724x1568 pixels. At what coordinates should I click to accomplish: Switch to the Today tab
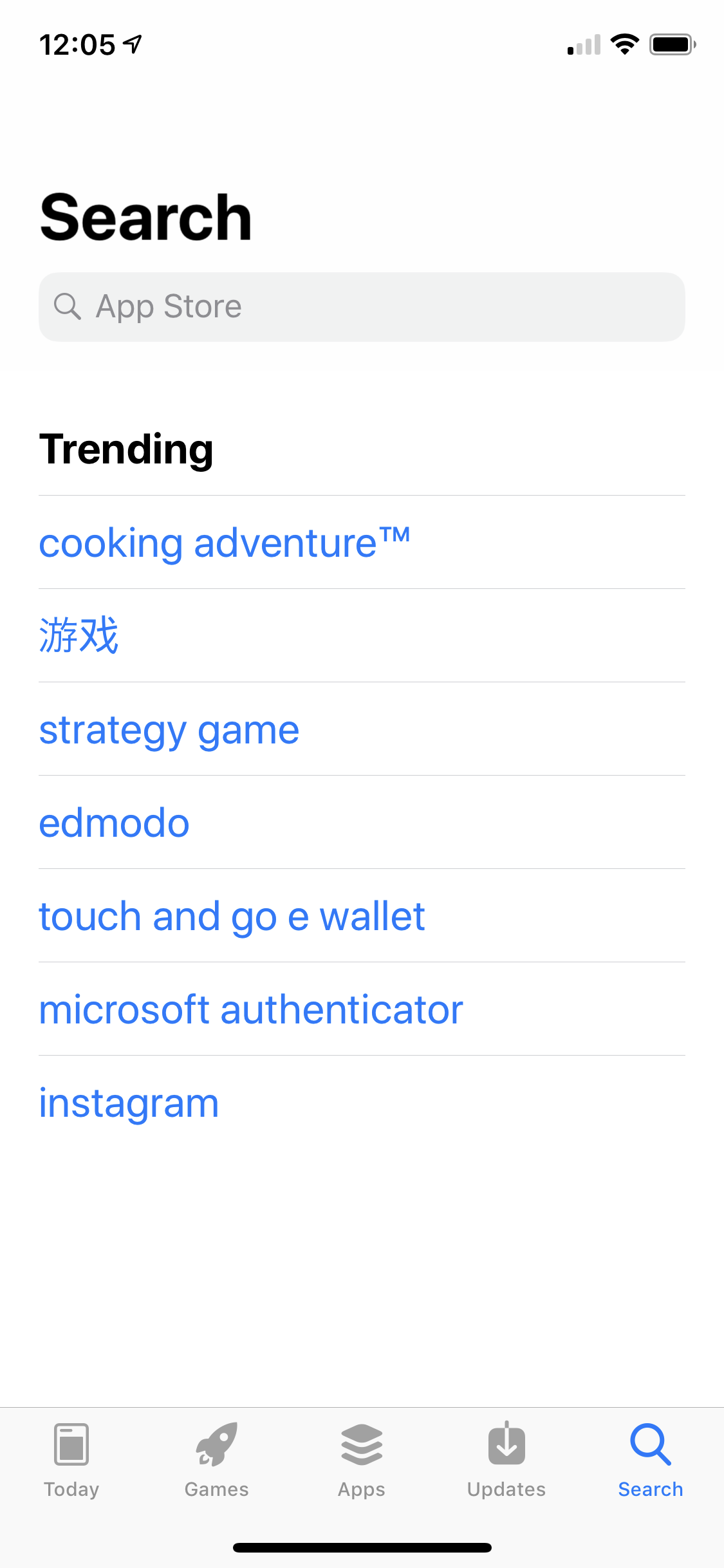[71, 1460]
